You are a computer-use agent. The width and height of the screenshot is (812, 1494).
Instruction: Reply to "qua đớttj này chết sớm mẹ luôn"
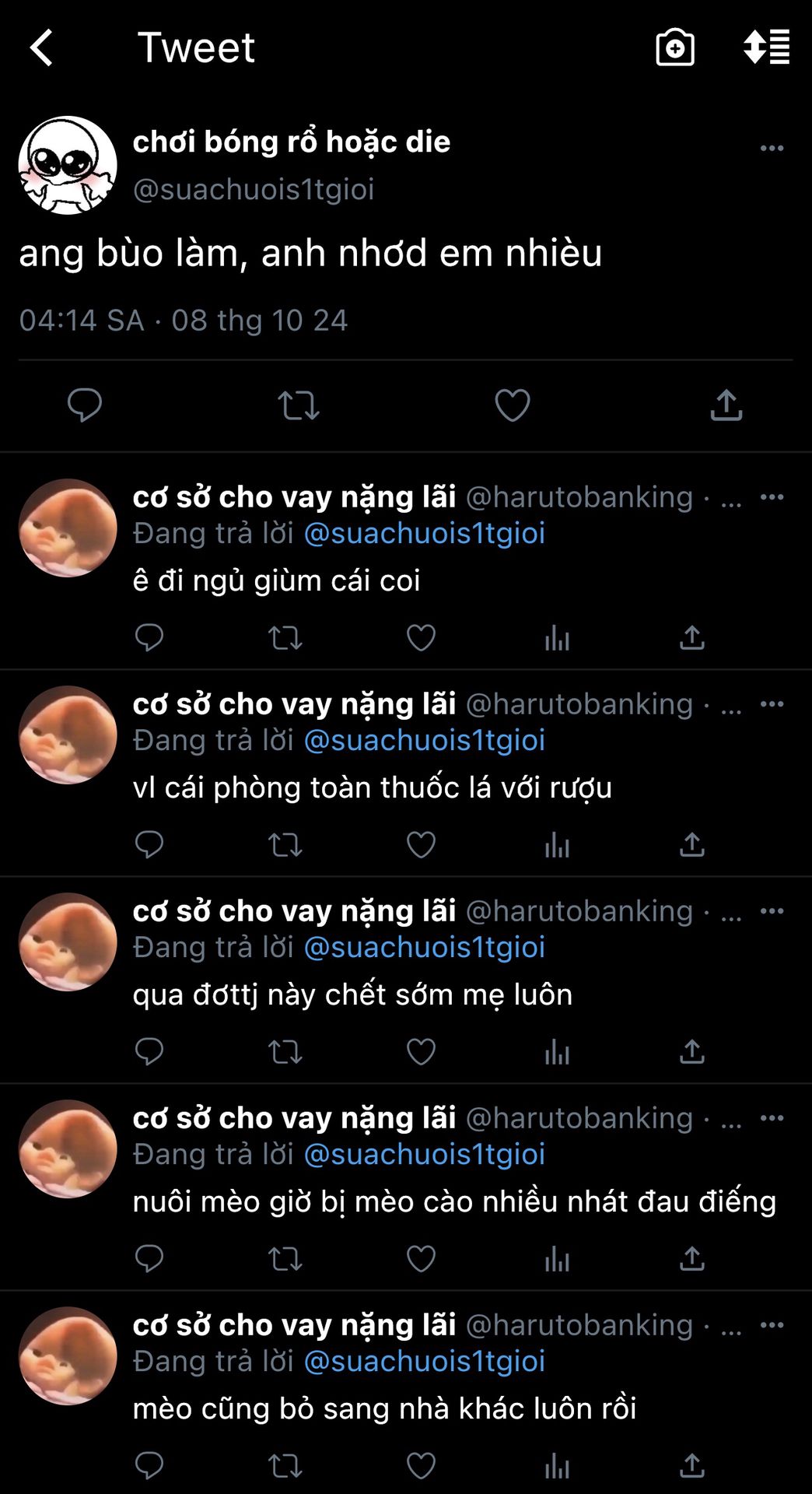click(149, 1052)
